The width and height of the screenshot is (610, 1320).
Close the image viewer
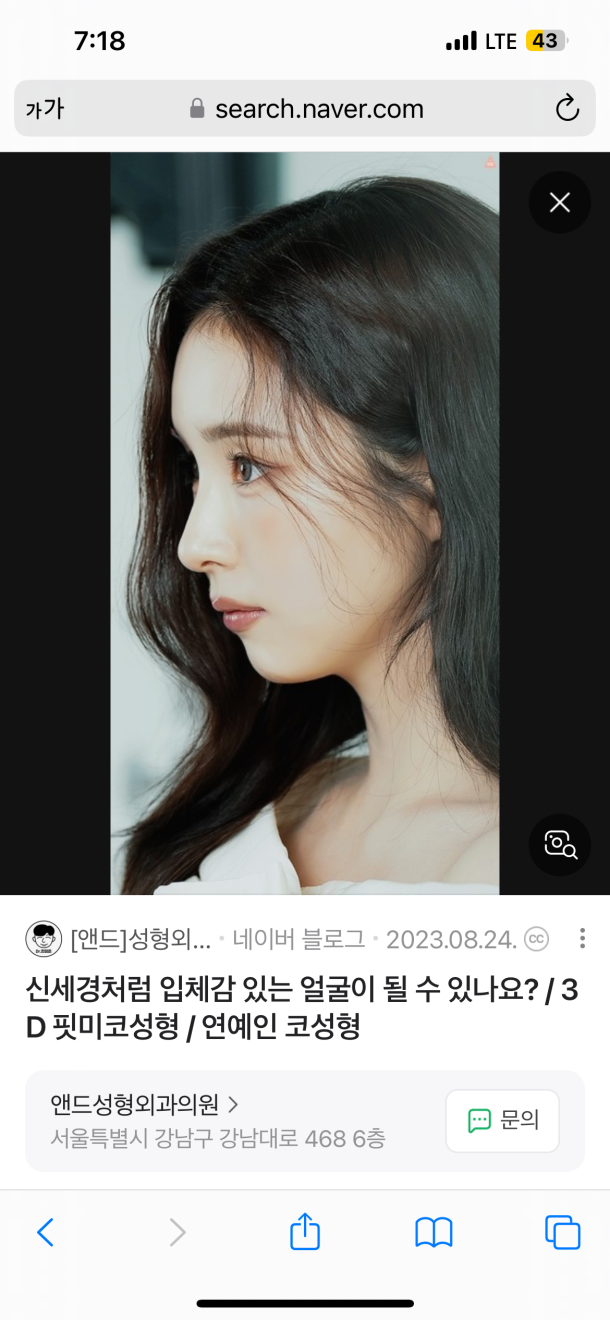560,203
